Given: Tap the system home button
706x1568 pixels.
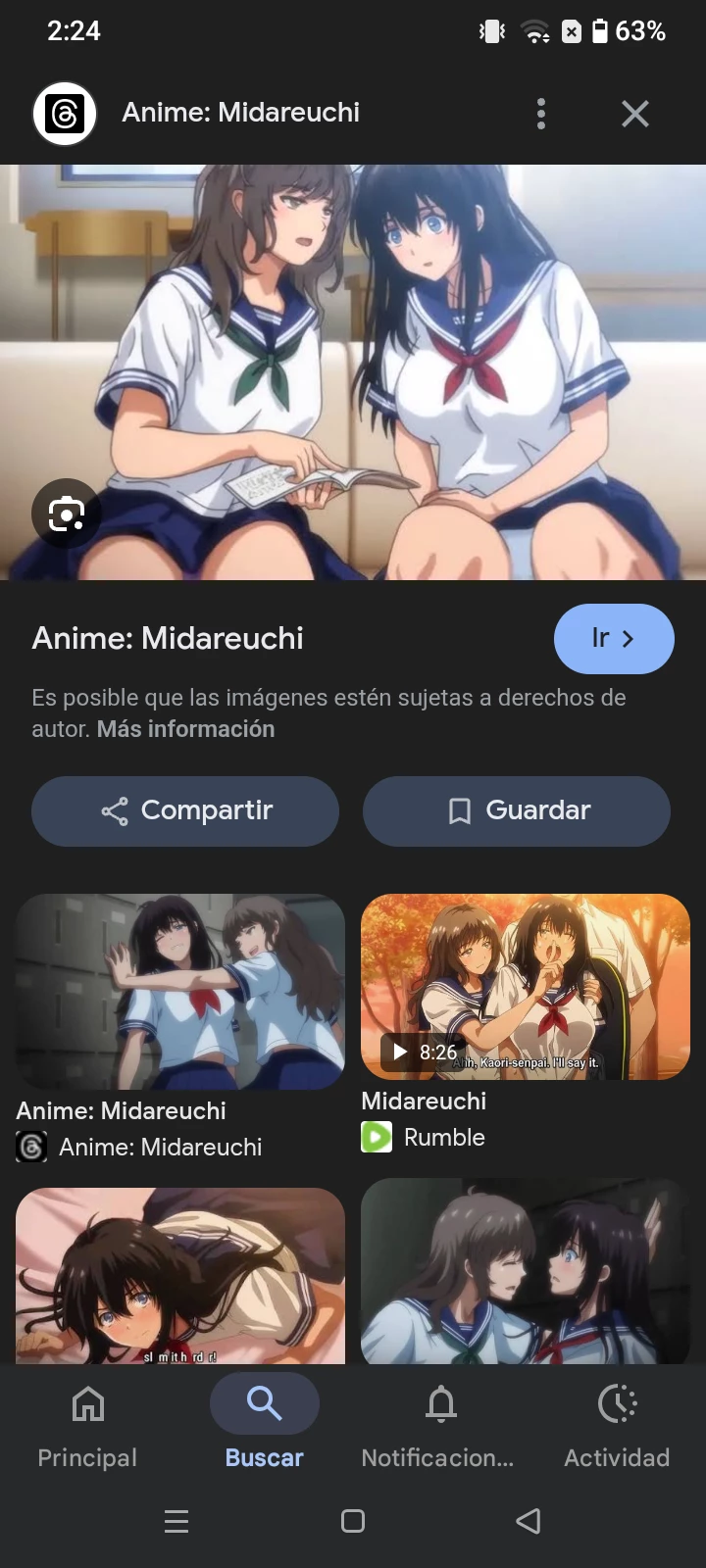Looking at the screenshot, I should coord(353,1521).
